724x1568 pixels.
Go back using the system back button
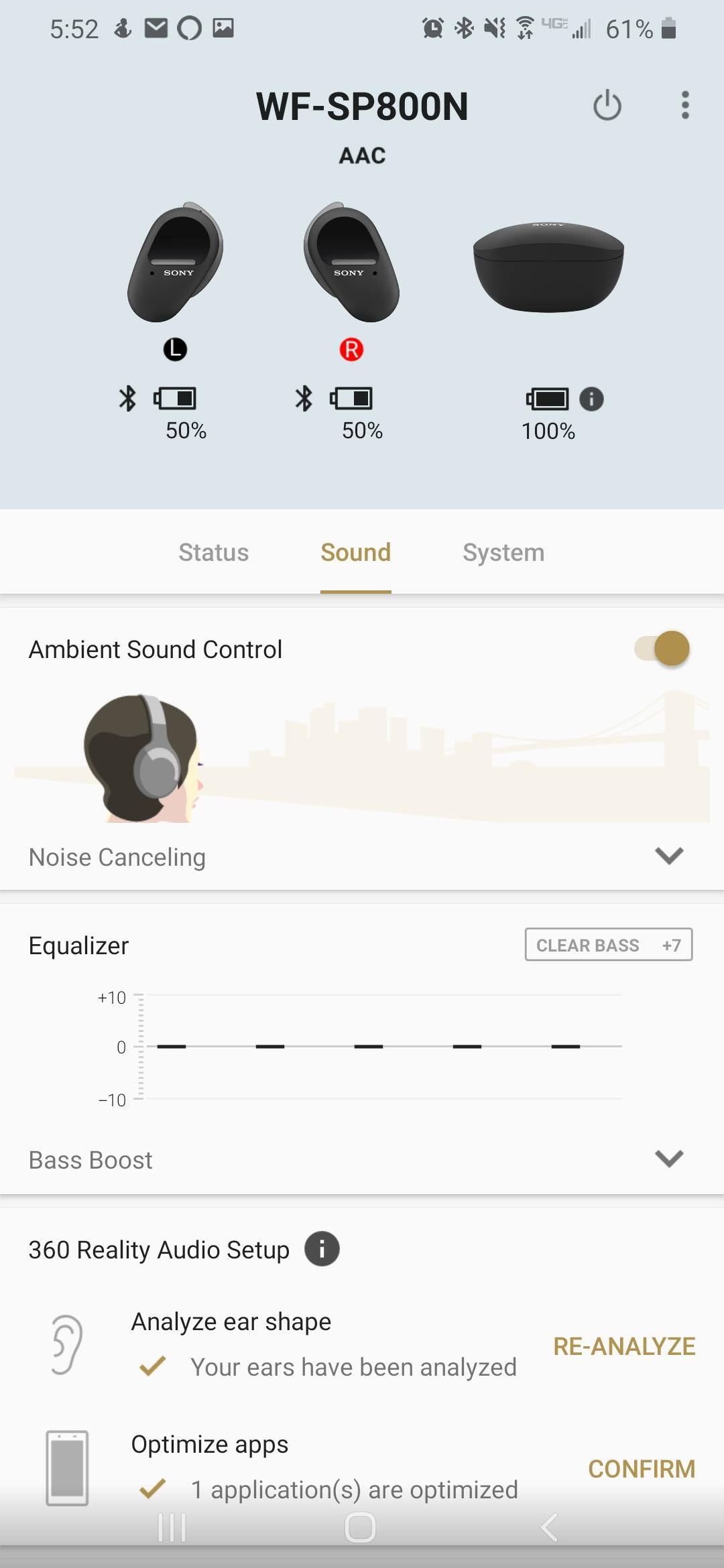pyautogui.click(x=550, y=1528)
